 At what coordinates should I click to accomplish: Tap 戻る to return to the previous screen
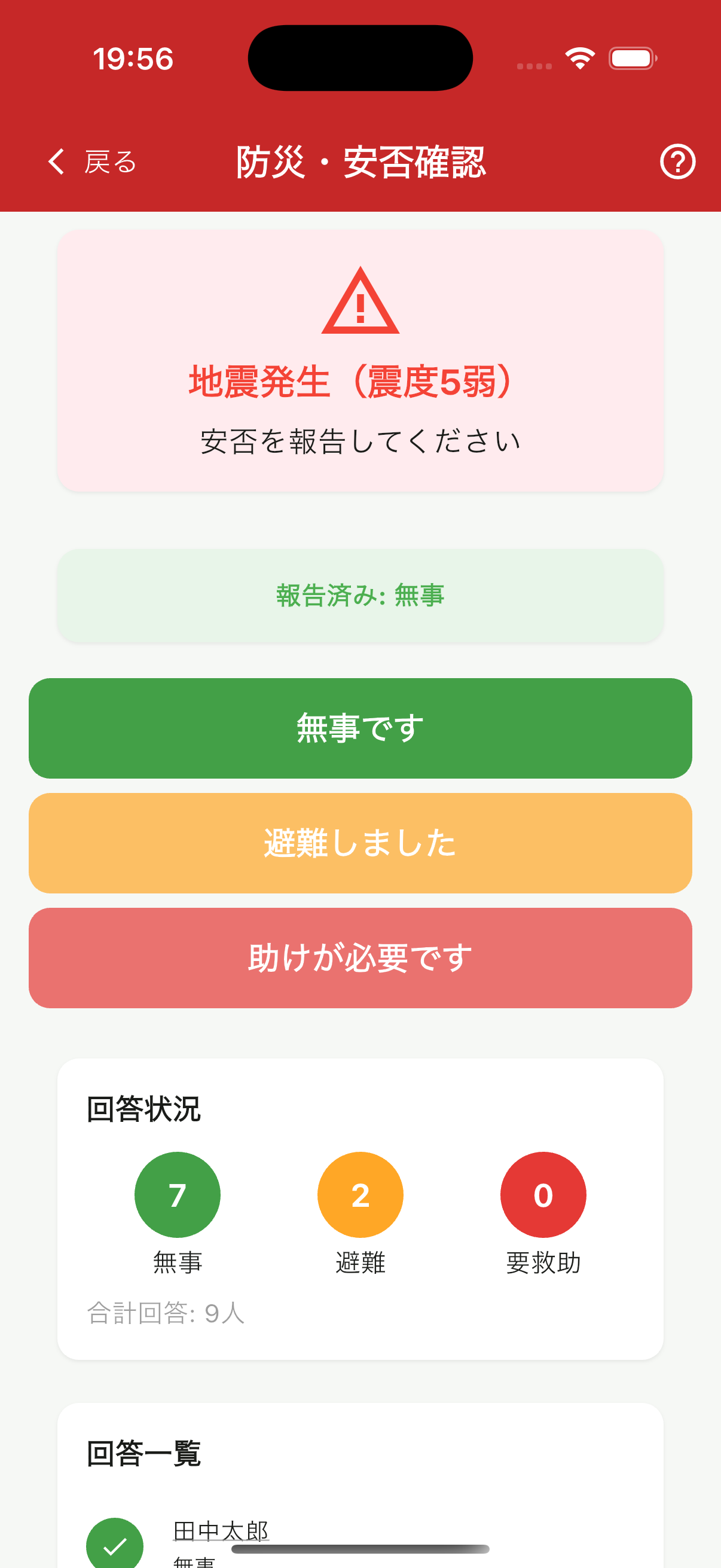[x=109, y=162]
